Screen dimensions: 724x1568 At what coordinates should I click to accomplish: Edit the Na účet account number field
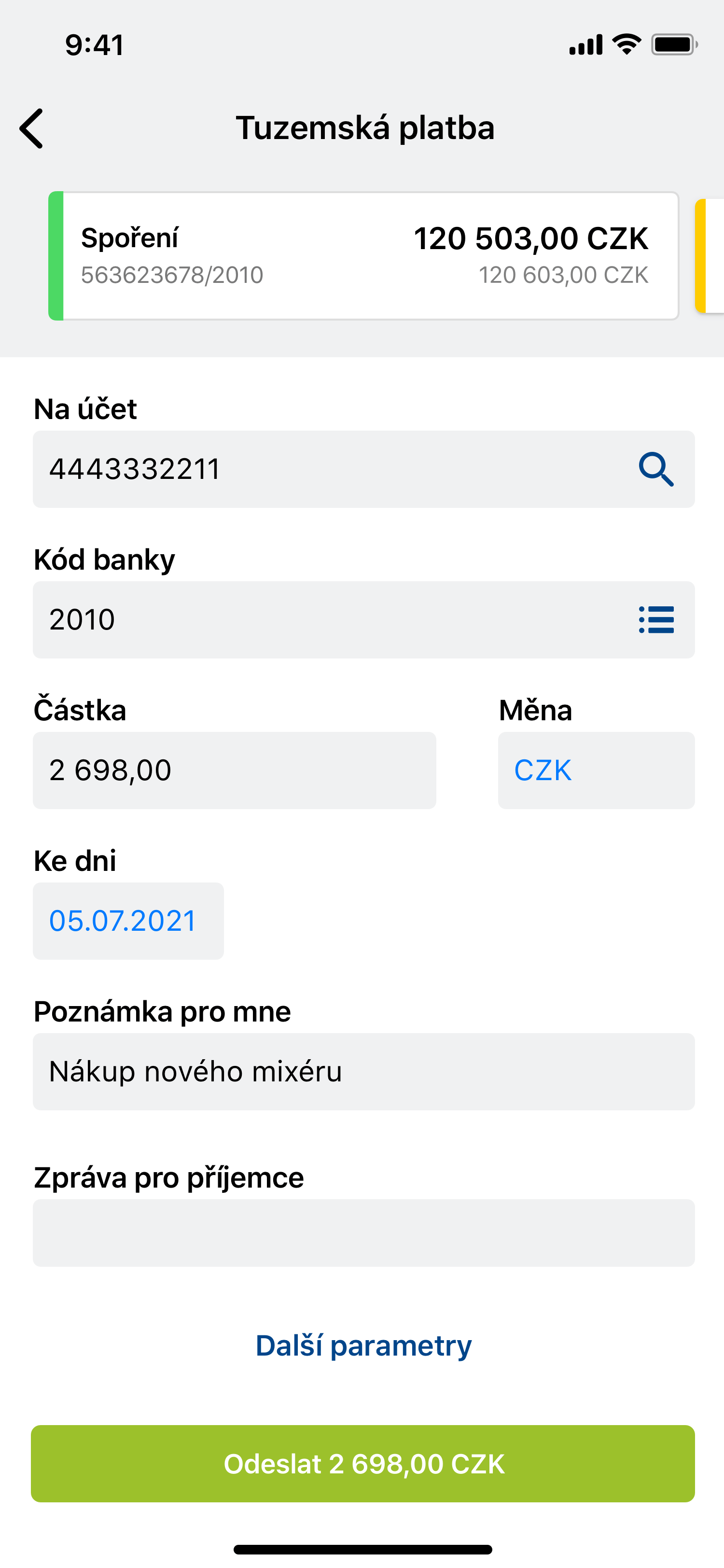pyautogui.click(x=329, y=469)
